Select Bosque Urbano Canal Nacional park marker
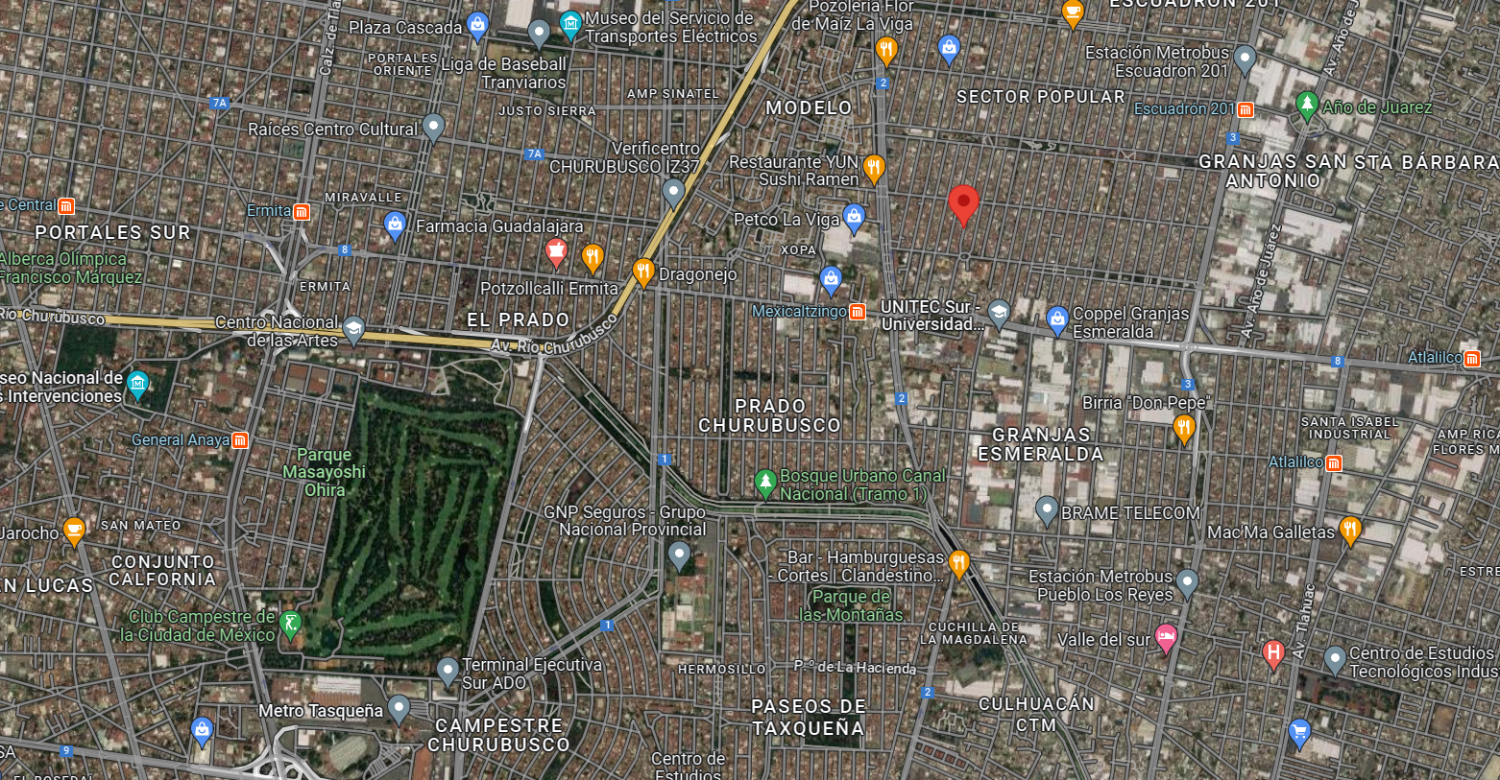 point(766,483)
